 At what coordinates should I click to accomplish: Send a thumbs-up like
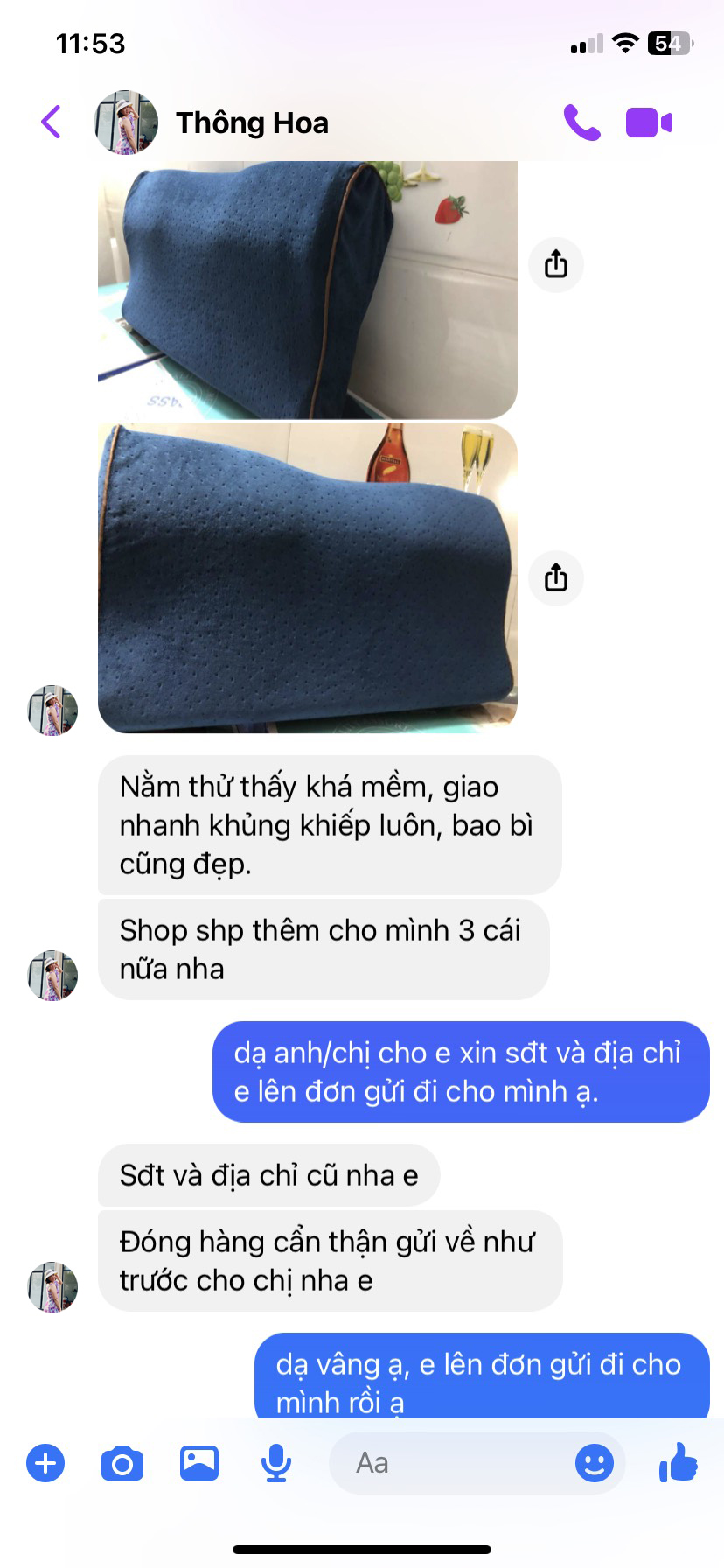679,1461
